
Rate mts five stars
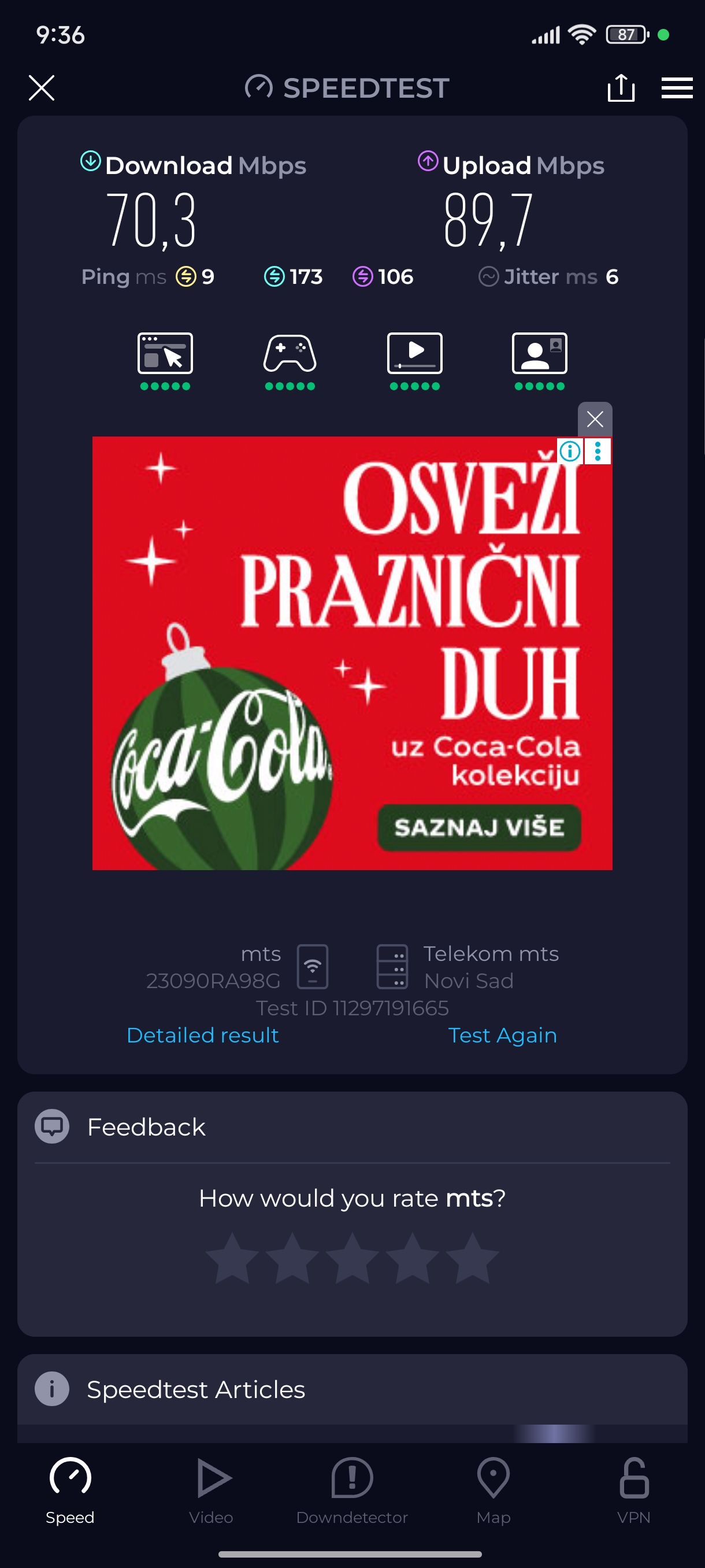pyautogui.click(x=472, y=1258)
